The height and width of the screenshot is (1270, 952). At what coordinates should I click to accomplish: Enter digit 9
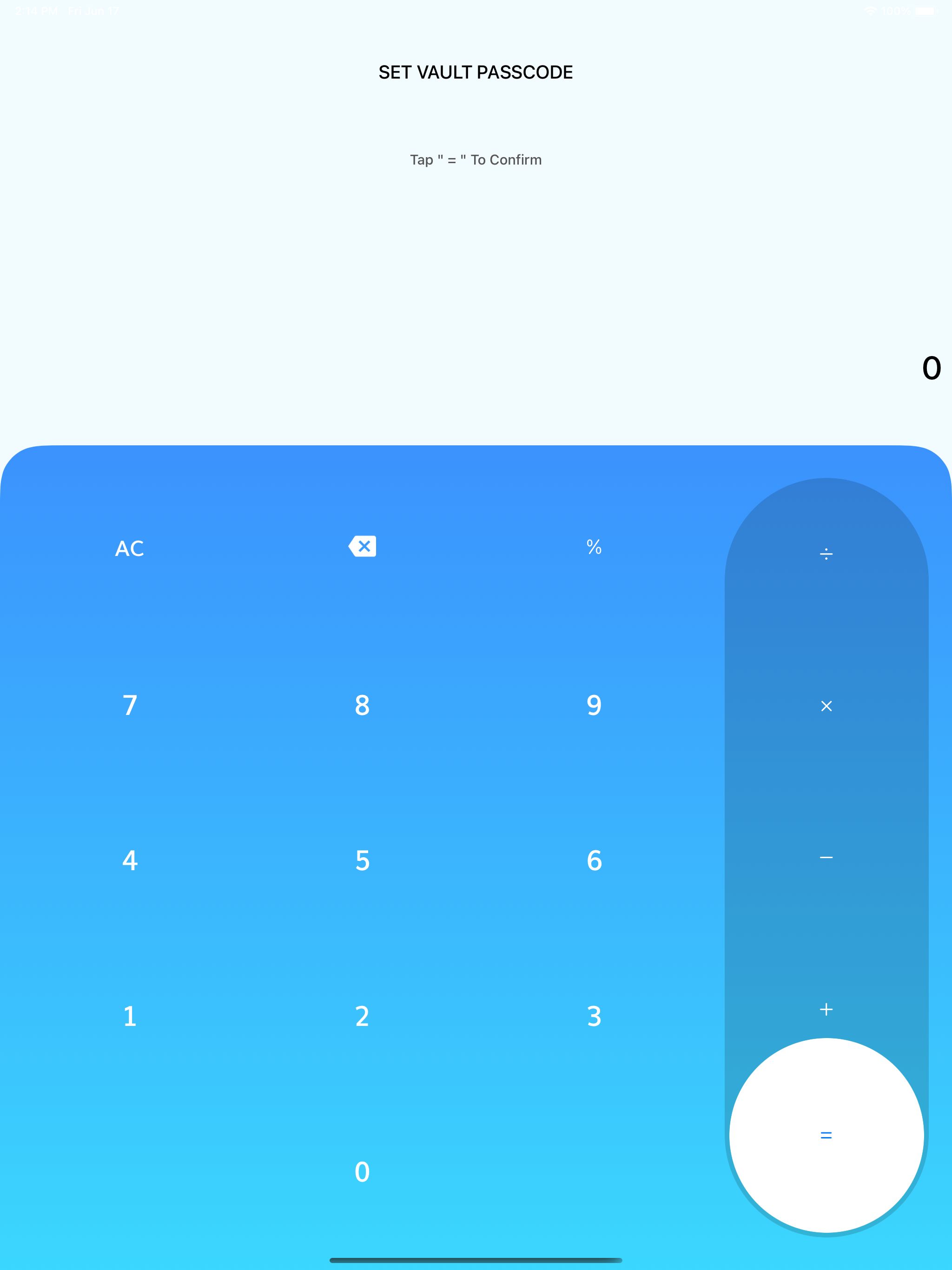coord(594,705)
